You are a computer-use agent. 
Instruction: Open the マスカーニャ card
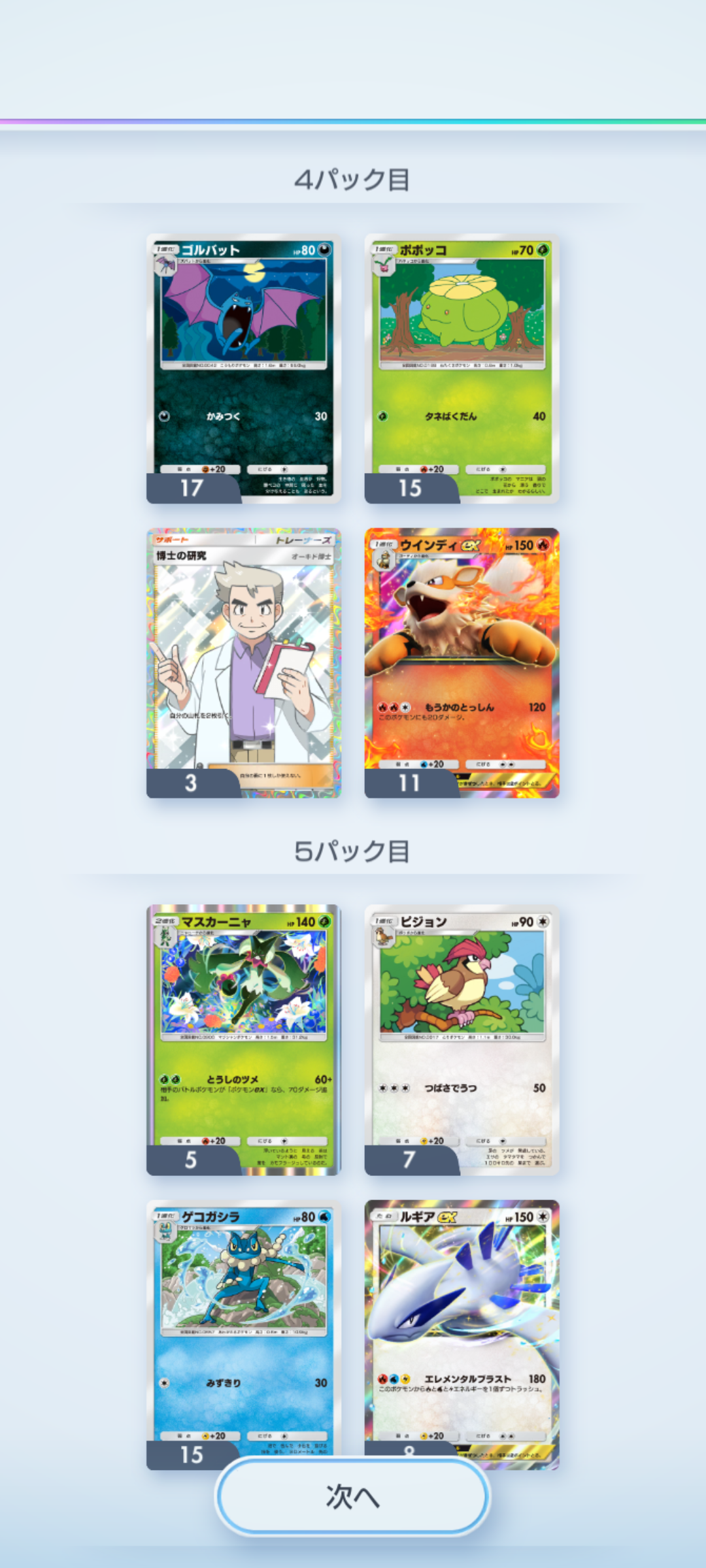pyautogui.click(x=243, y=1039)
